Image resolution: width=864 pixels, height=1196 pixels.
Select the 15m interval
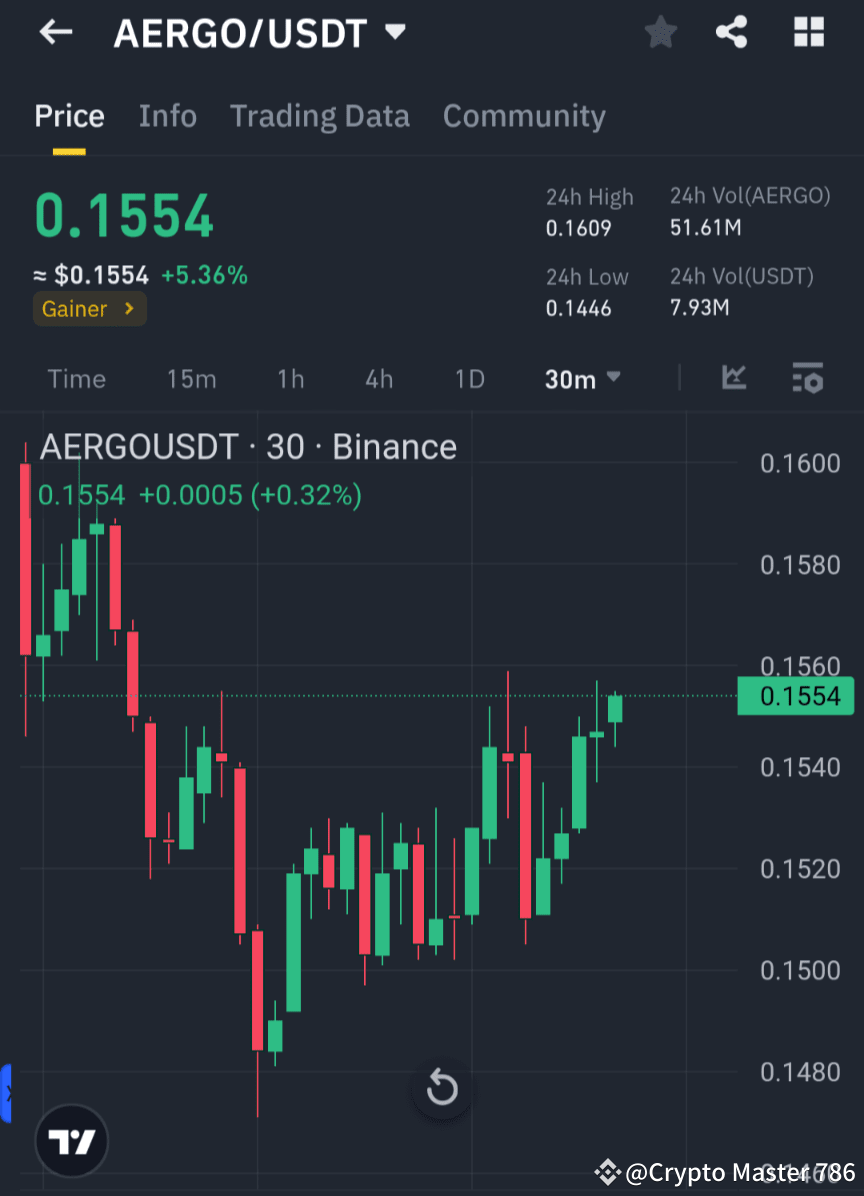pyautogui.click(x=191, y=379)
